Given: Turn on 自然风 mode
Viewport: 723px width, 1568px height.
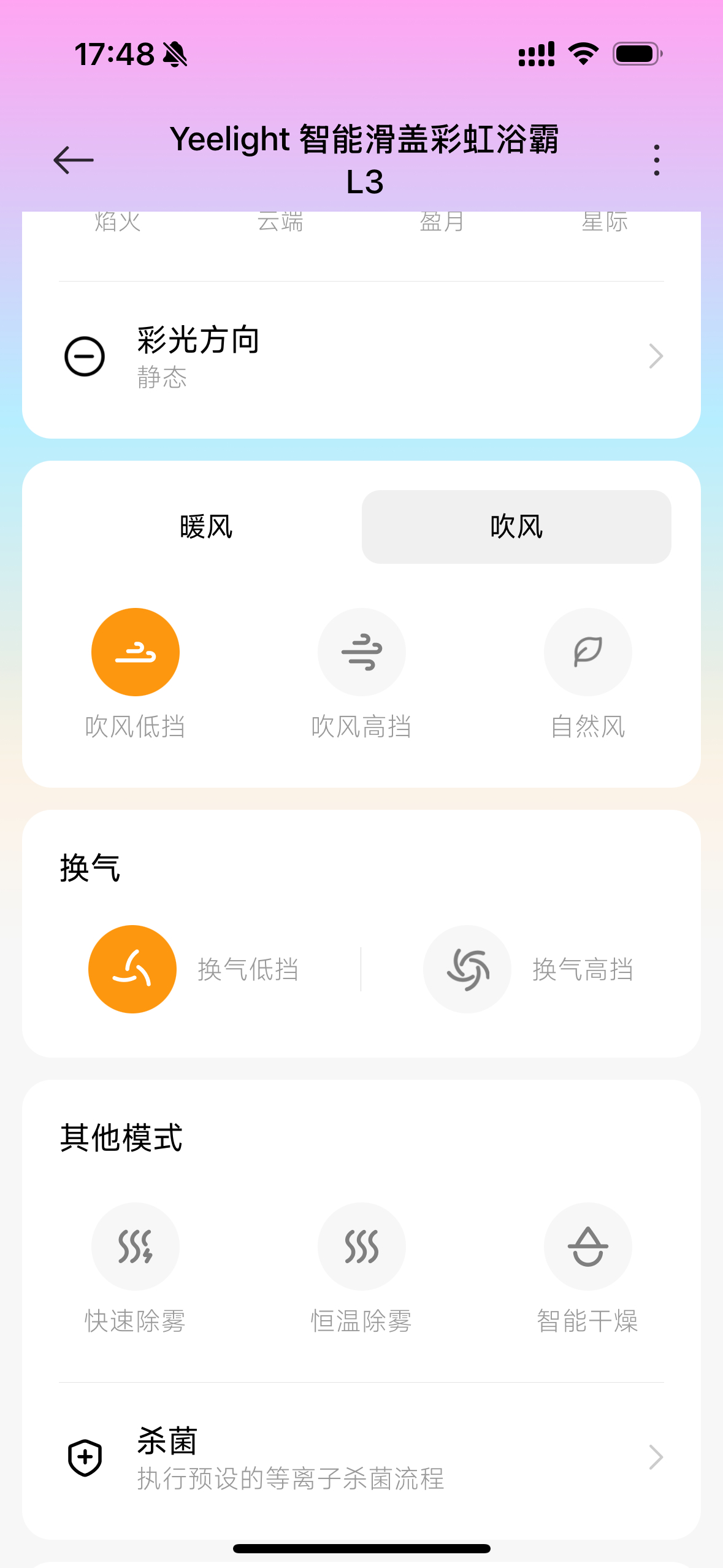Looking at the screenshot, I should pos(588,652).
